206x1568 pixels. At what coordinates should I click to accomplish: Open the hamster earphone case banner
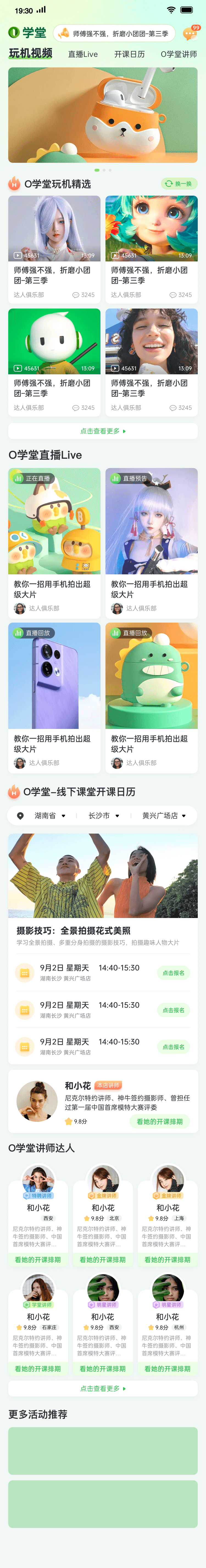pos(103,115)
